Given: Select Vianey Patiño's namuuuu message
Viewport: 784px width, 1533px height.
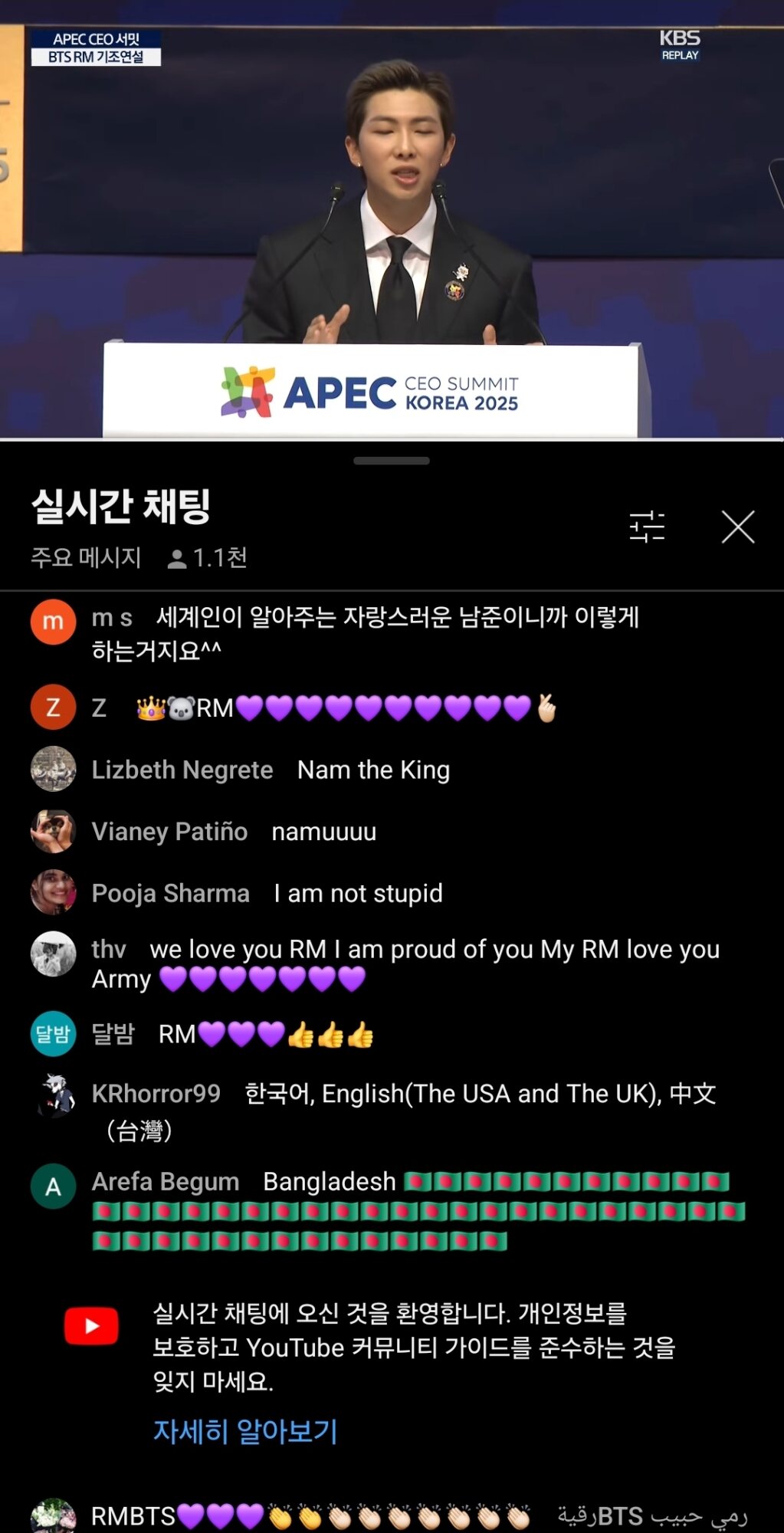Looking at the screenshot, I should [x=323, y=832].
